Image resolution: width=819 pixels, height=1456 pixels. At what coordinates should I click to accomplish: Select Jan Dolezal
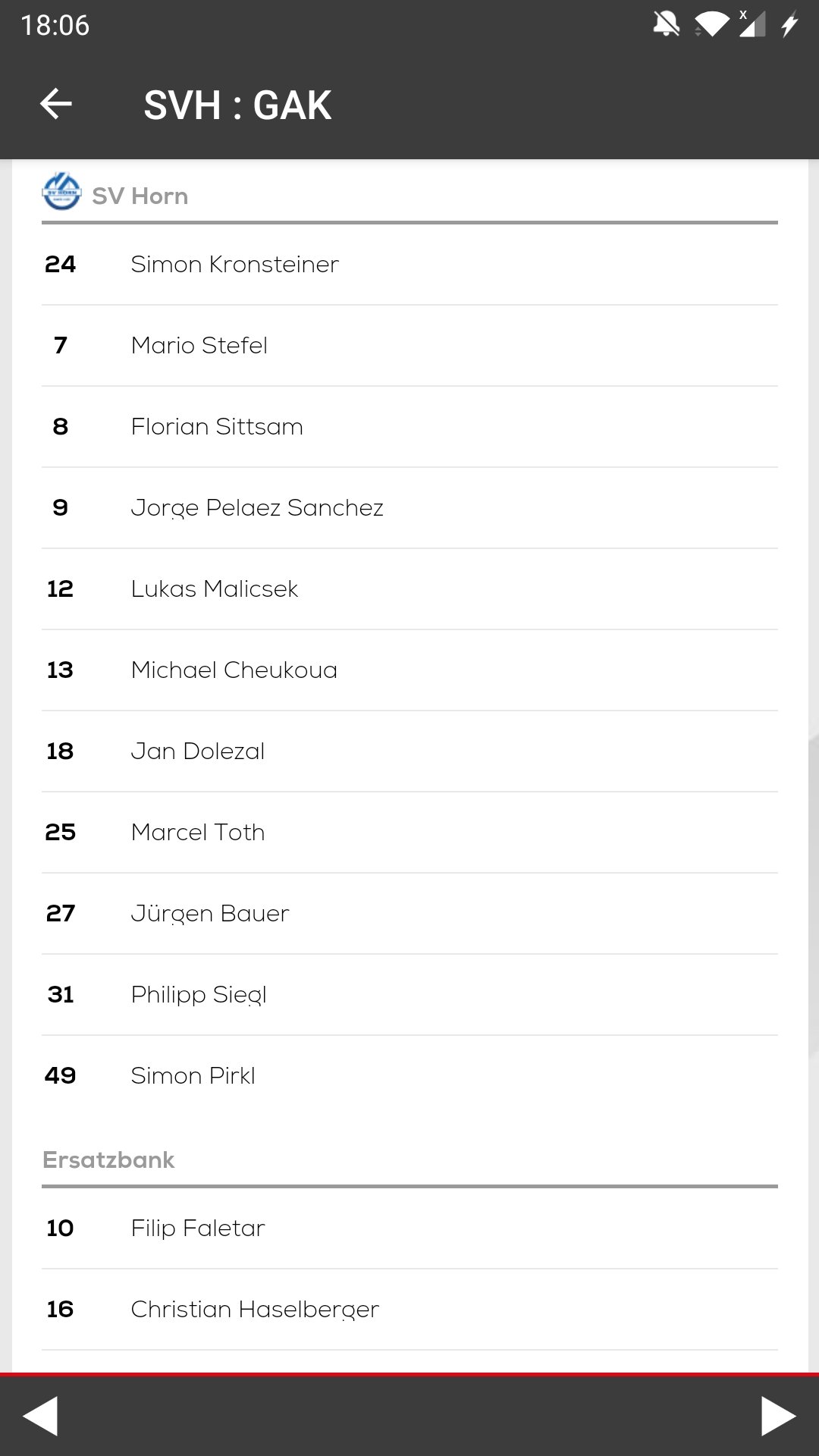[x=409, y=752]
